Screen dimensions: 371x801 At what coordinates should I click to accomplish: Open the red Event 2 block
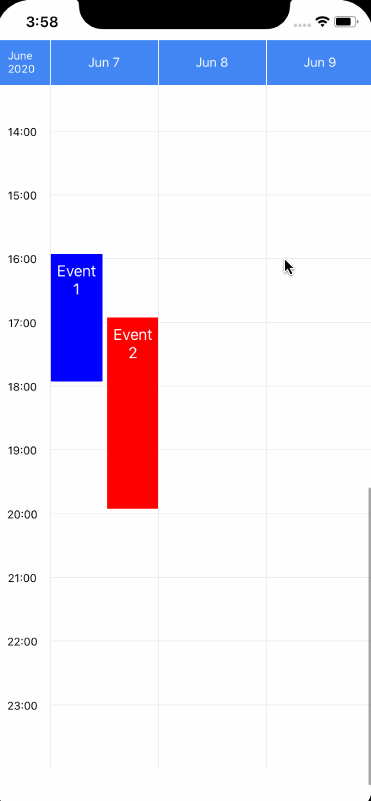click(x=132, y=413)
